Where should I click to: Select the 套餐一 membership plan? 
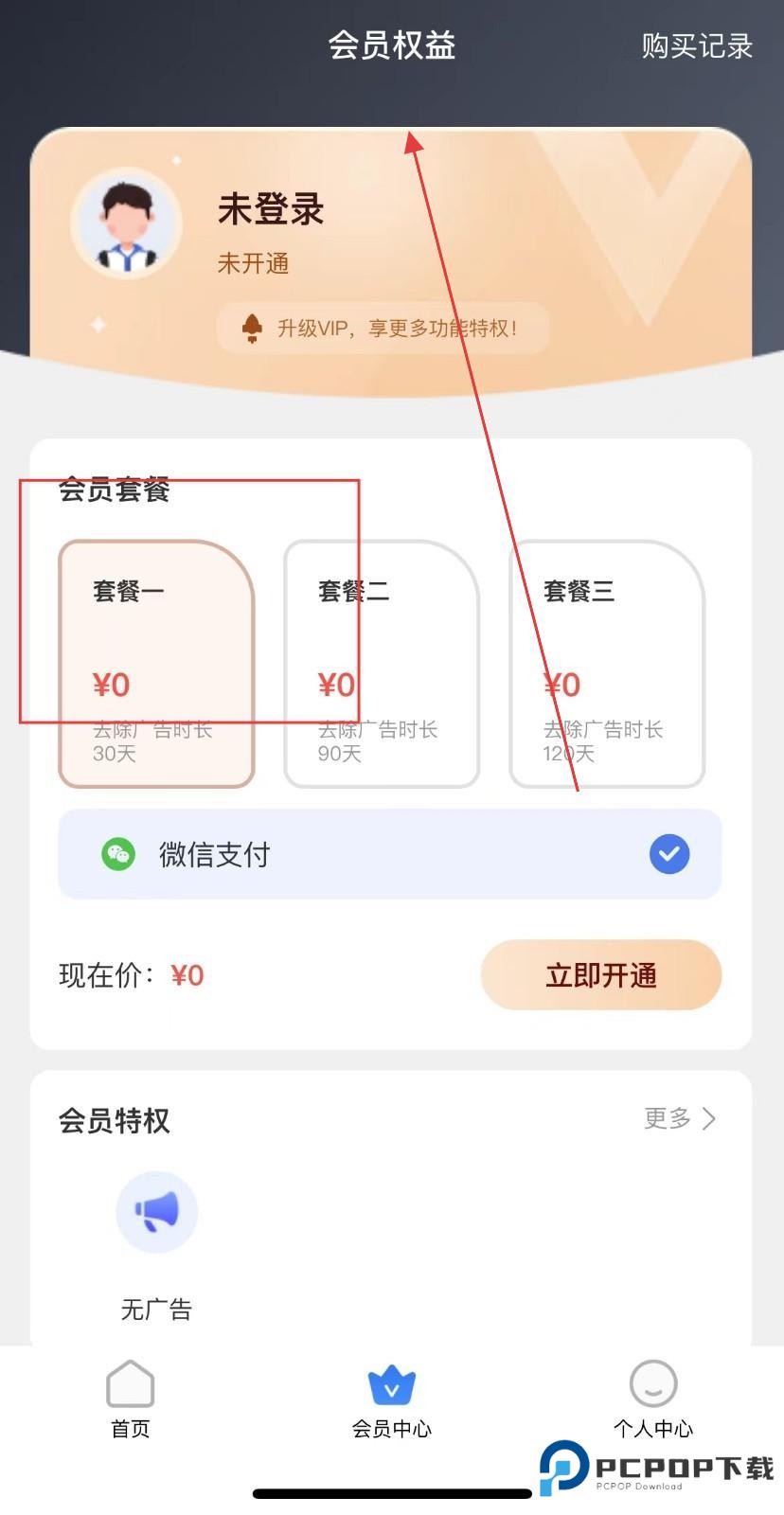pyautogui.click(x=154, y=663)
